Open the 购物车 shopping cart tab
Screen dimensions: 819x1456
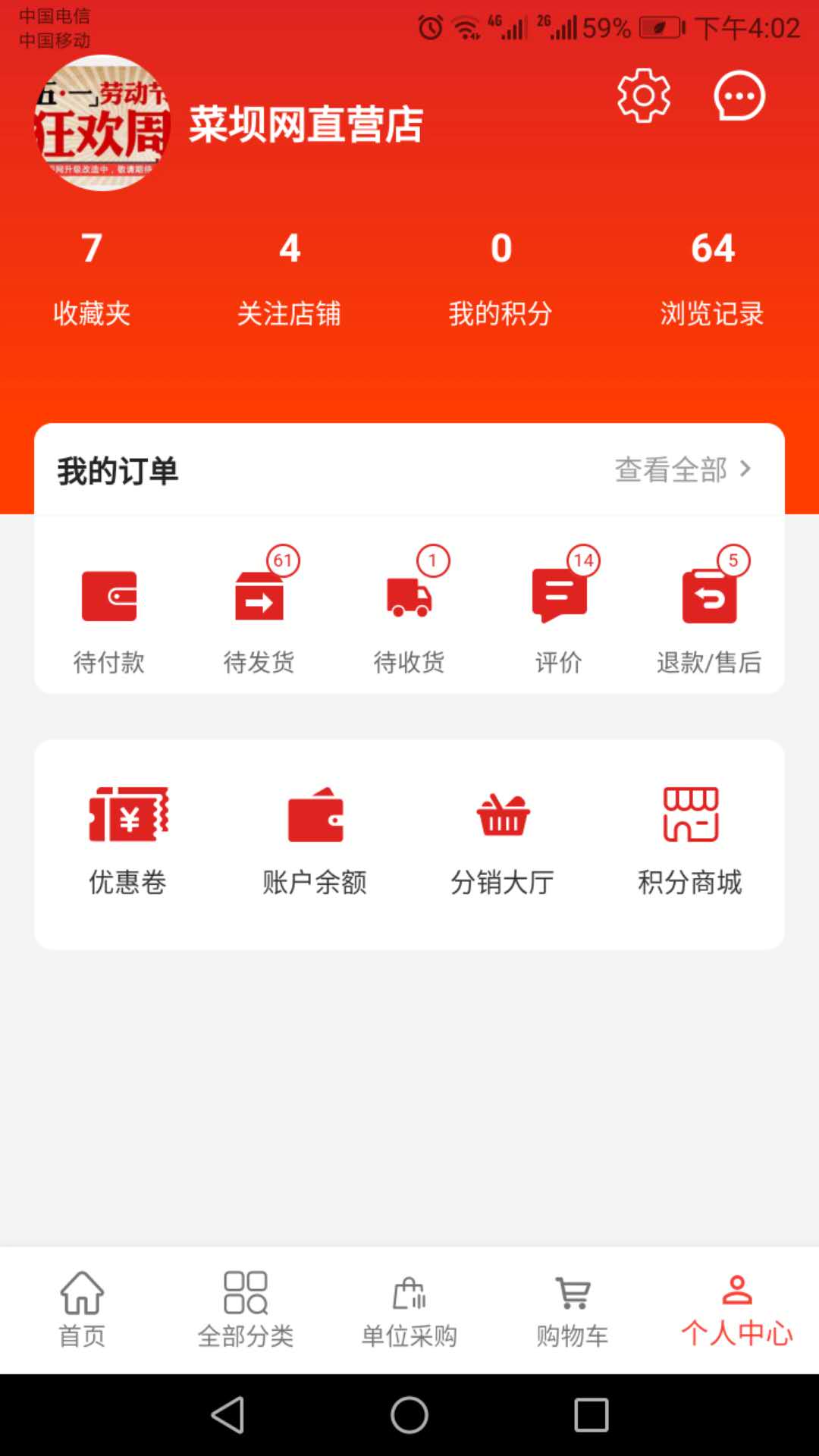click(x=573, y=1312)
